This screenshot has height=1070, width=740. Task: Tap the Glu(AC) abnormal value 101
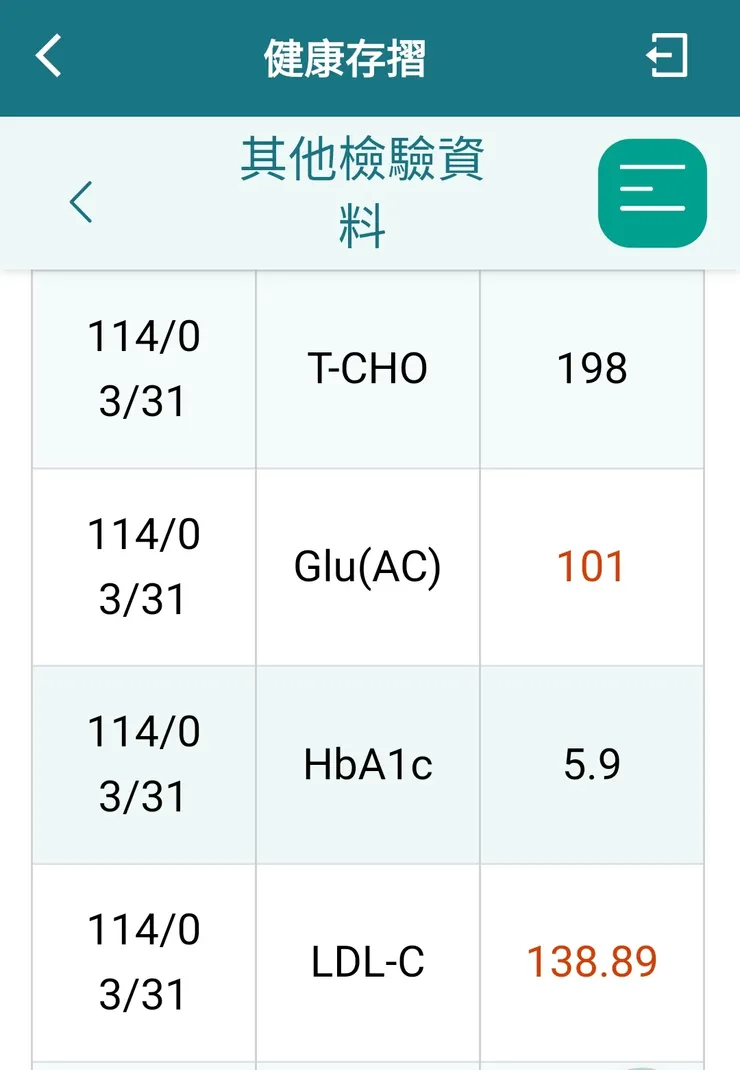click(x=593, y=566)
